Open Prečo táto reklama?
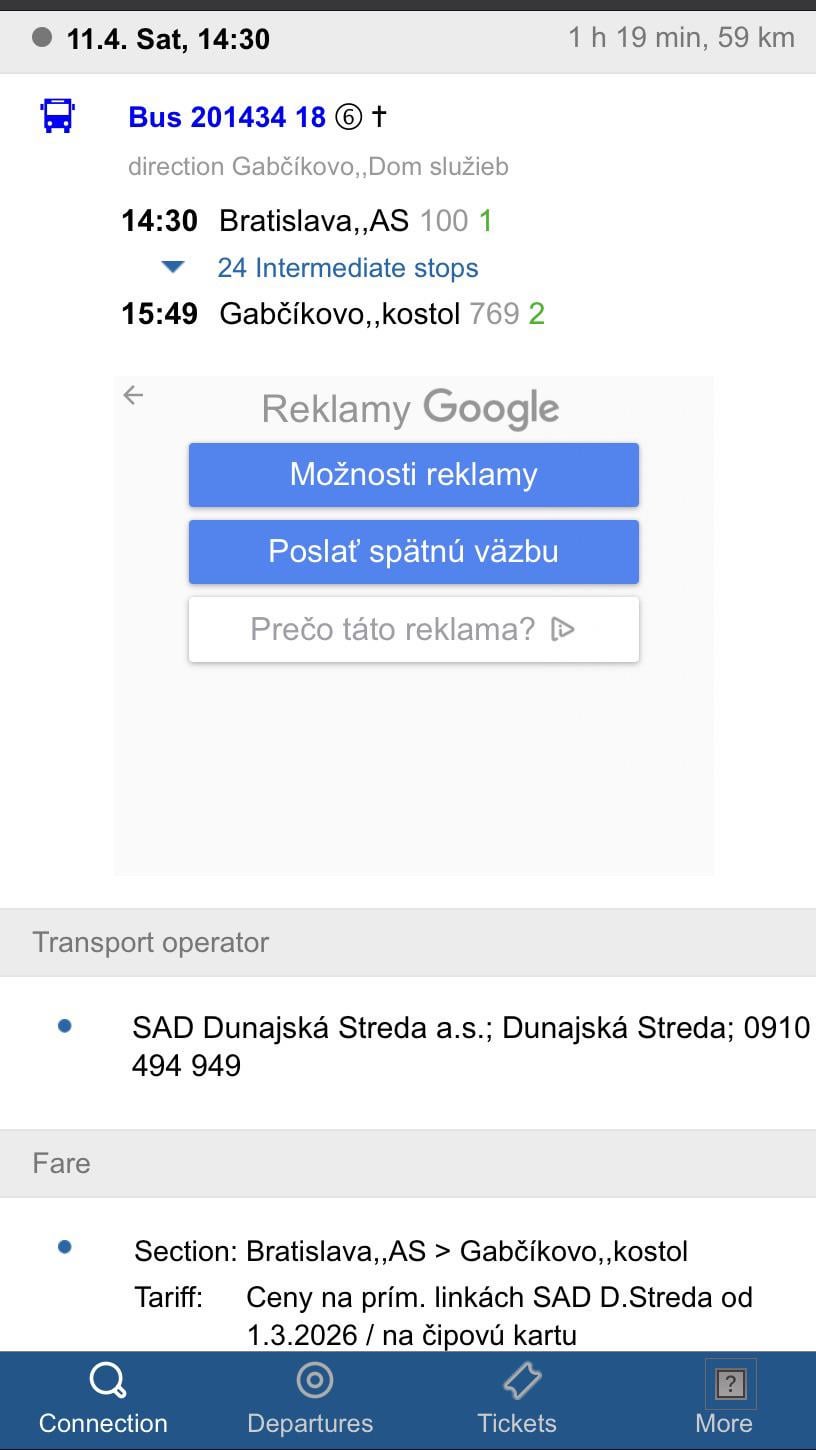816x1450 pixels. (x=413, y=629)
